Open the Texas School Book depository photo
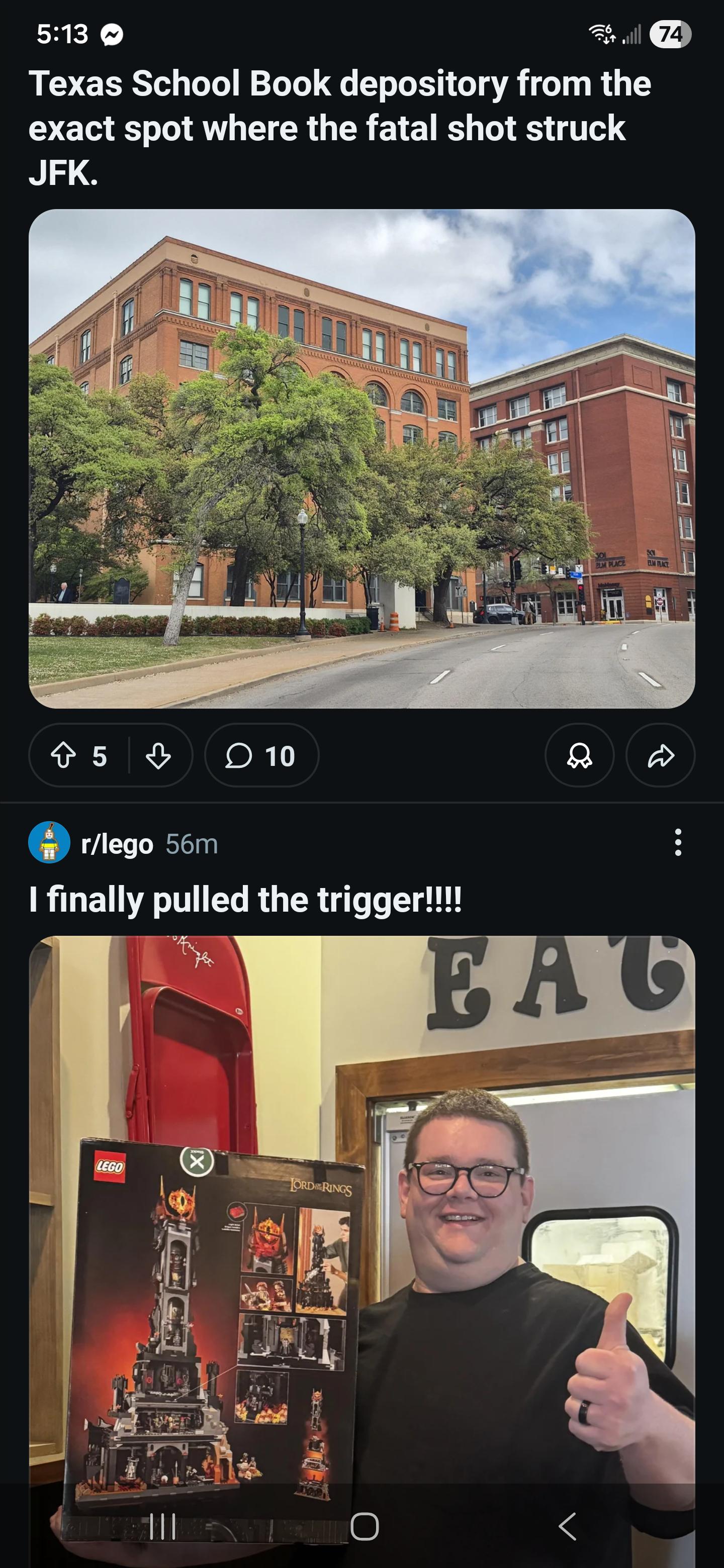 [x=361, y=458]
